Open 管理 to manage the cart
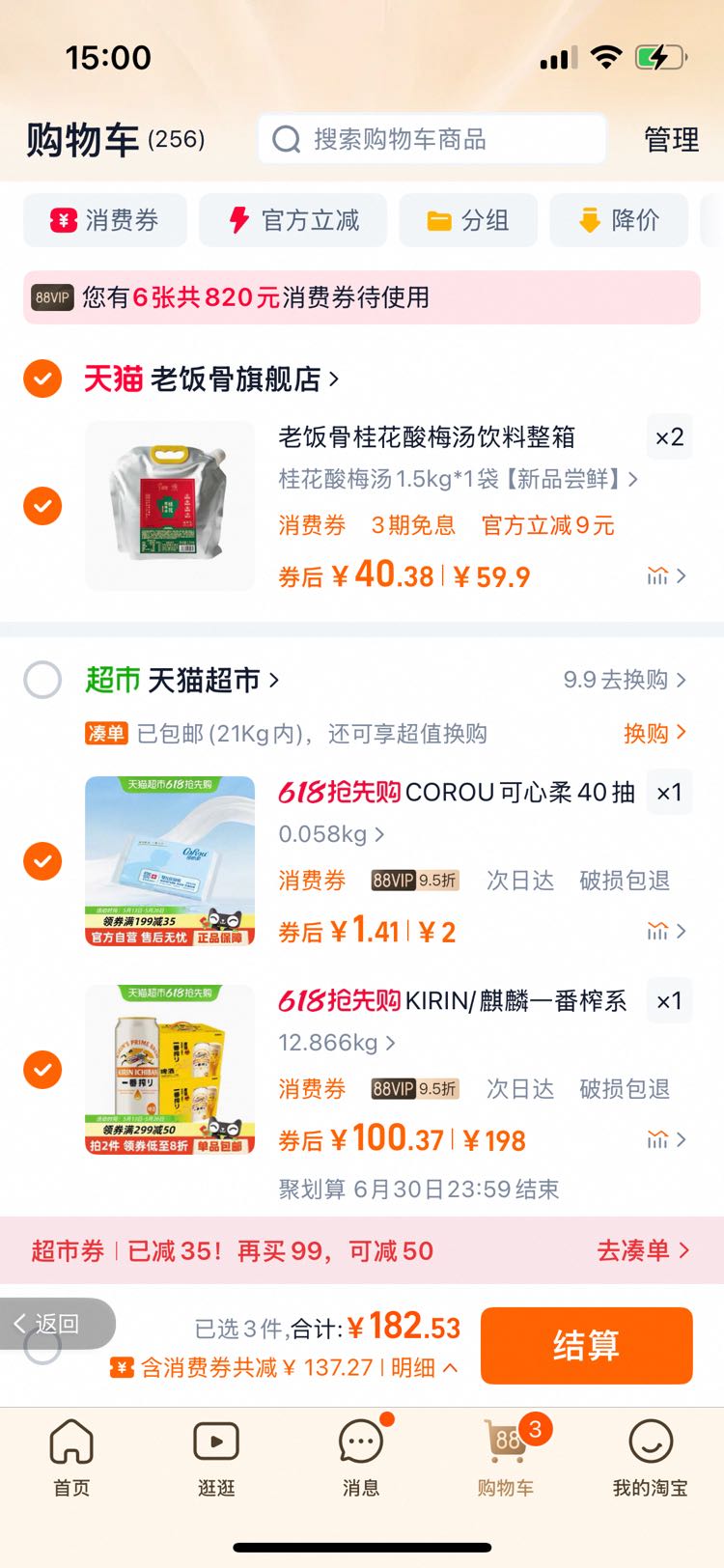Image resolution: width=724 pixels, height=1568 pixels. click(671, 140)
